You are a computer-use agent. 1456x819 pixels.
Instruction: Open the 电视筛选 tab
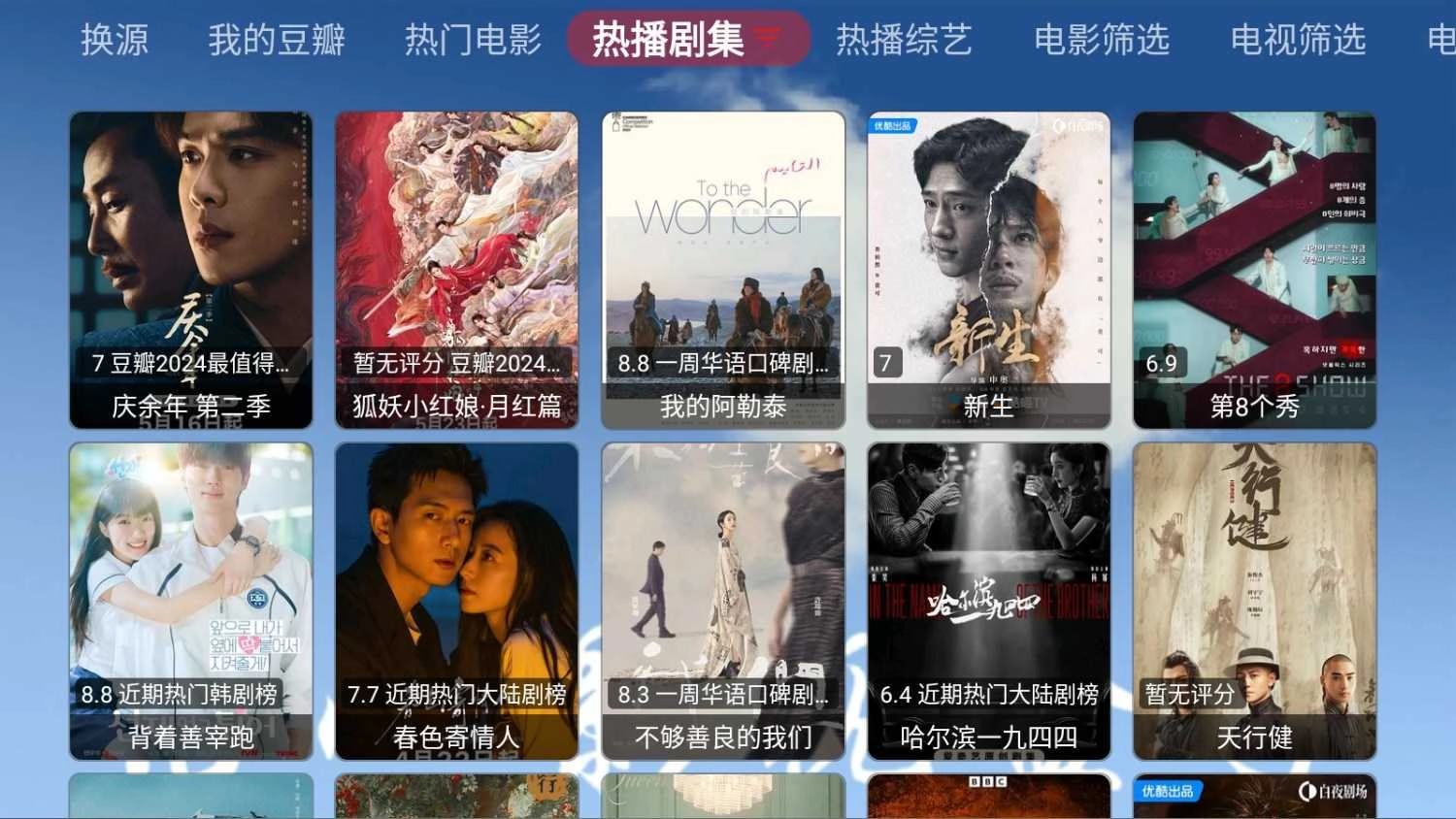click(1298, 40)
